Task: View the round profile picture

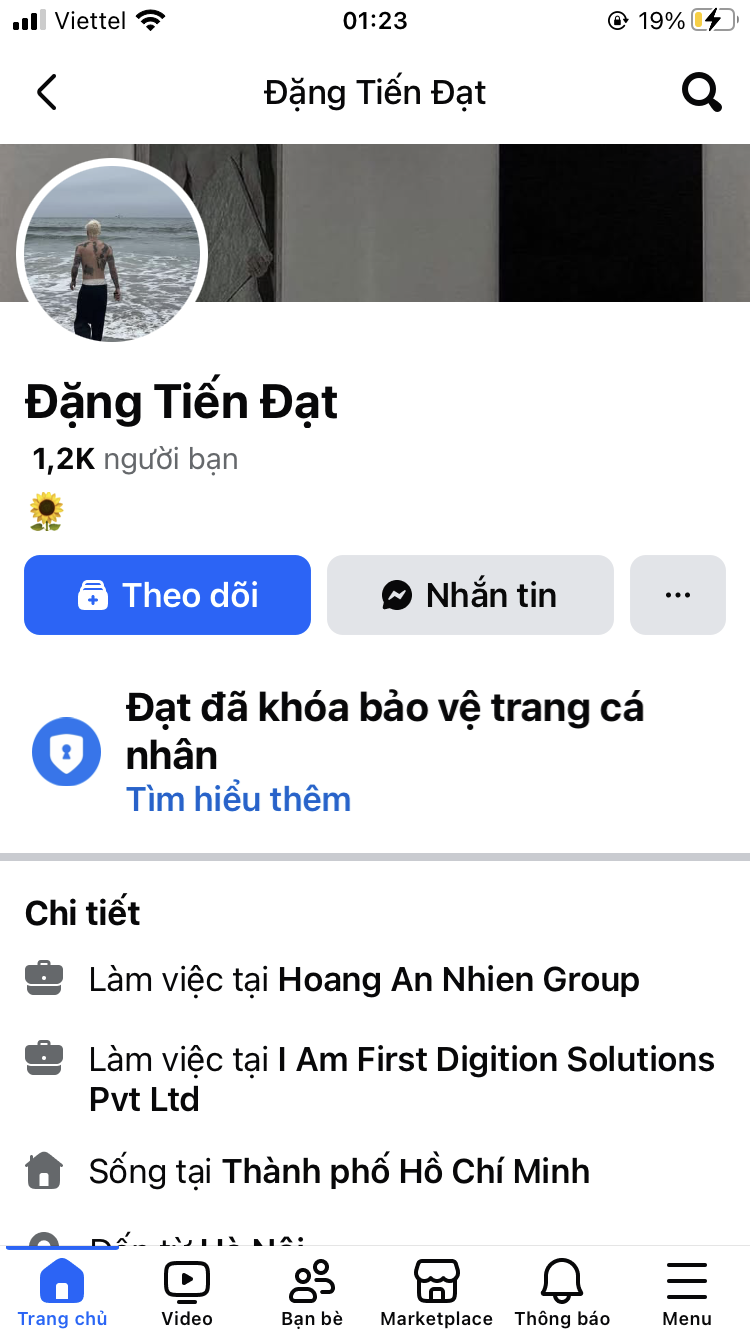Action: click(x=111, y=254)
